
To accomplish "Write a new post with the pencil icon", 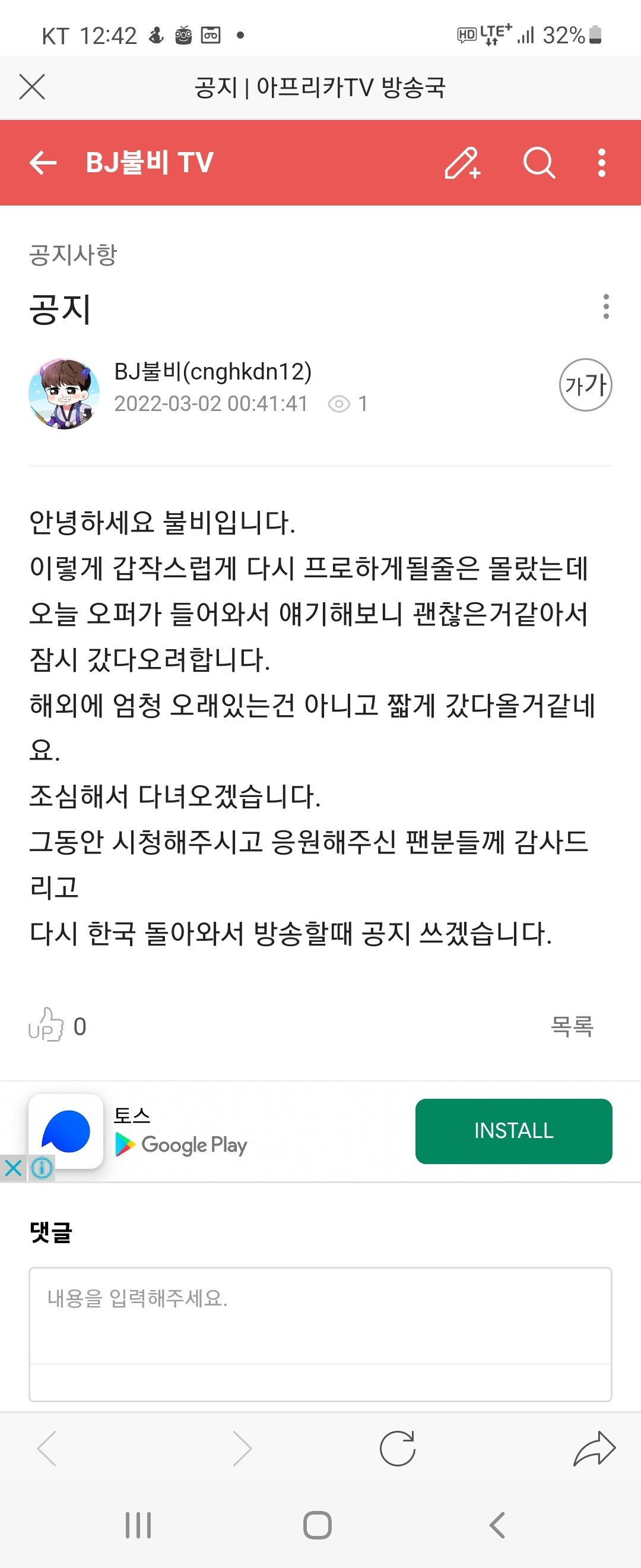I will point(462,163).
